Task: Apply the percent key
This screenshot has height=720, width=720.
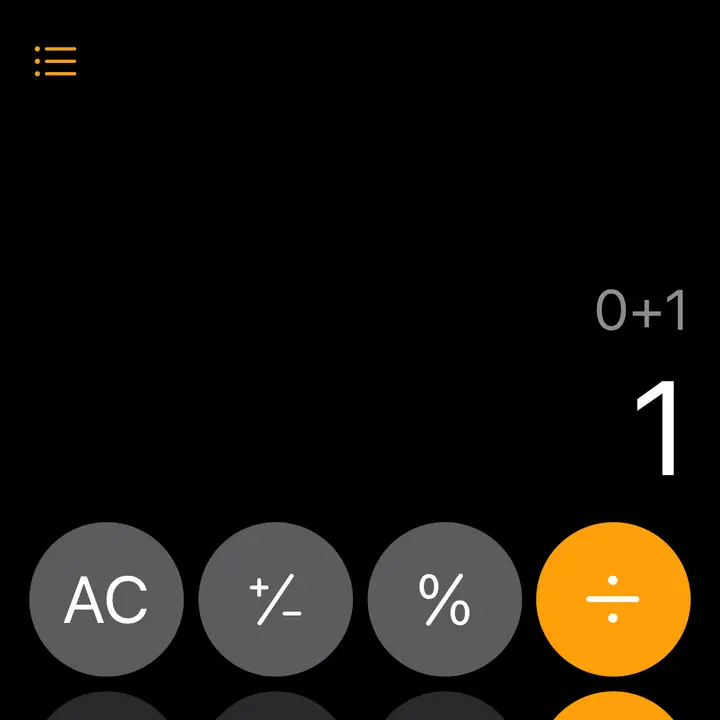Action: click(x=444, y=600)
